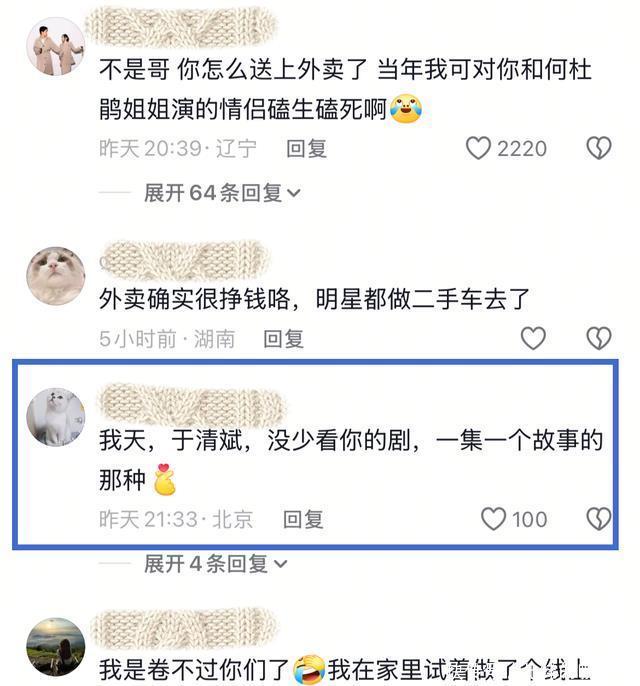Open the sunset landscape avatar's profile
This screenshot has width=640, height=686.
click(55, 647)
